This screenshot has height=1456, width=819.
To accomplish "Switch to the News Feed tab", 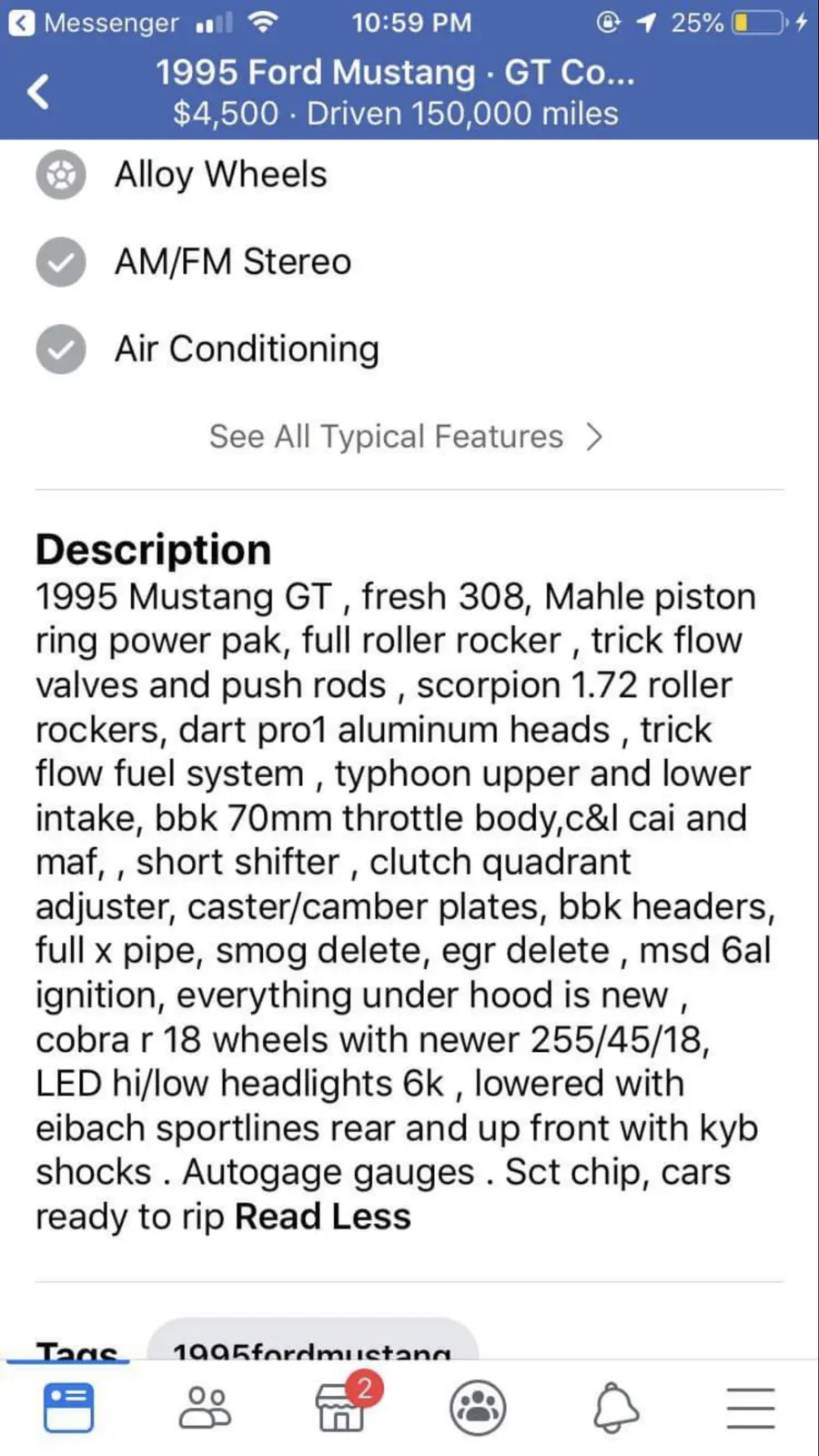I will pos(68,1408).
